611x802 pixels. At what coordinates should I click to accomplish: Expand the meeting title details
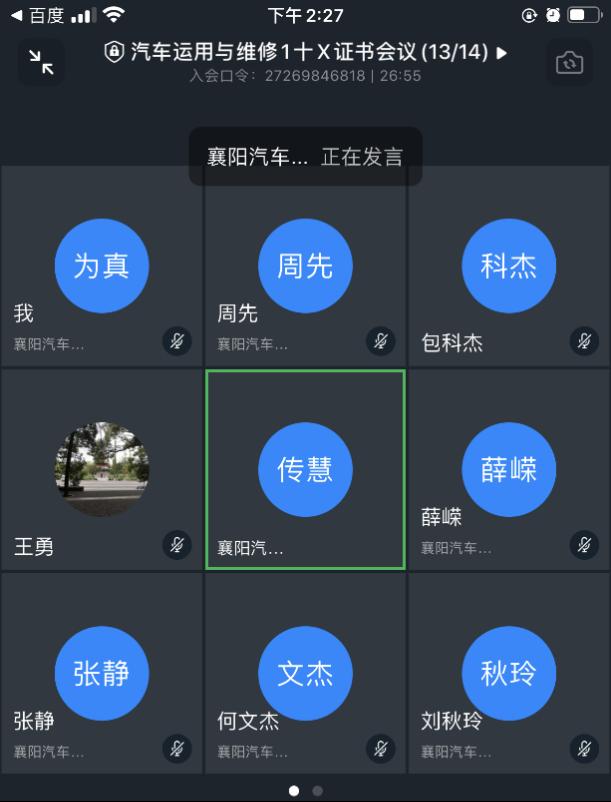(502, 52)
